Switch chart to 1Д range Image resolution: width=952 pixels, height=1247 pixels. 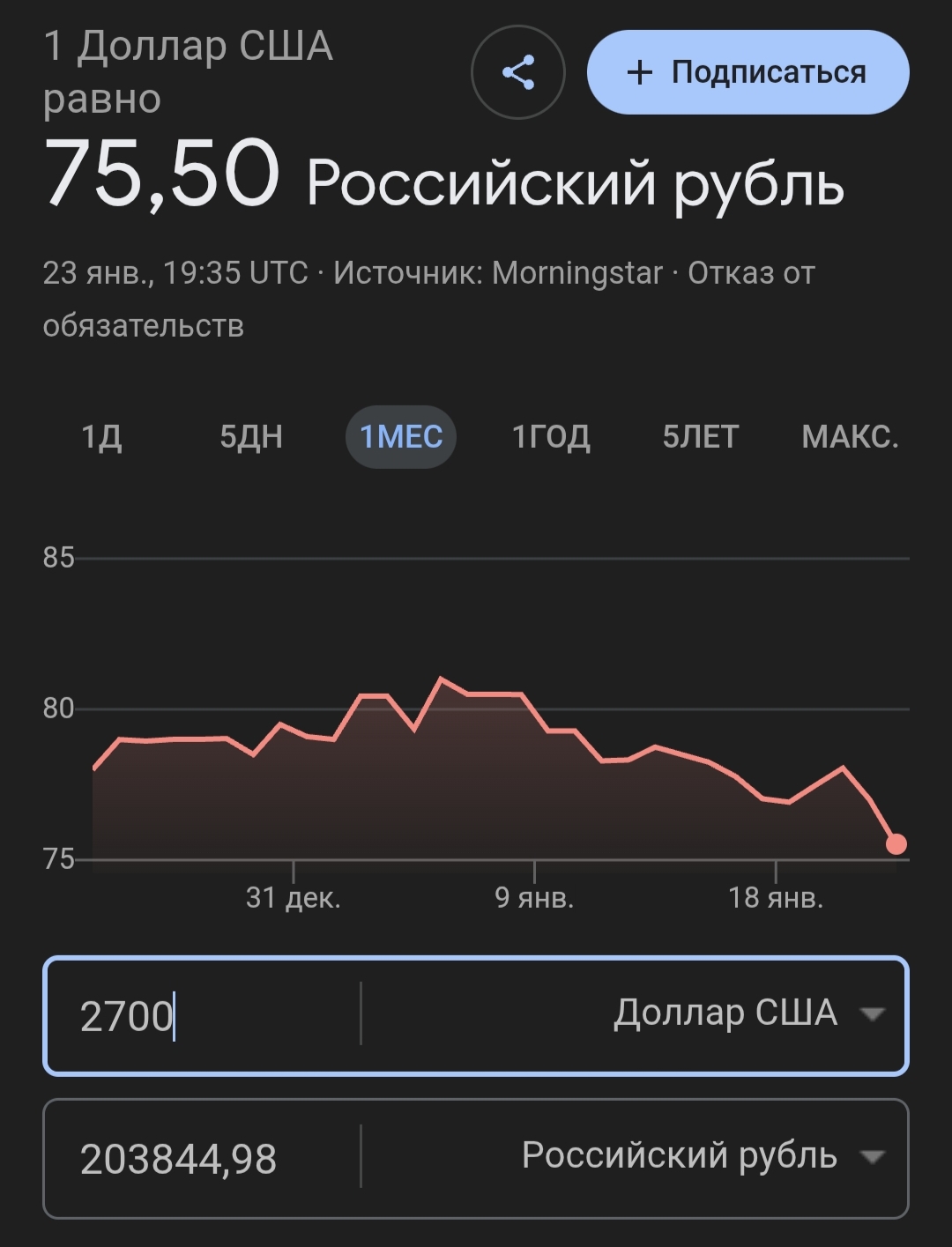[x=101, y=436]
